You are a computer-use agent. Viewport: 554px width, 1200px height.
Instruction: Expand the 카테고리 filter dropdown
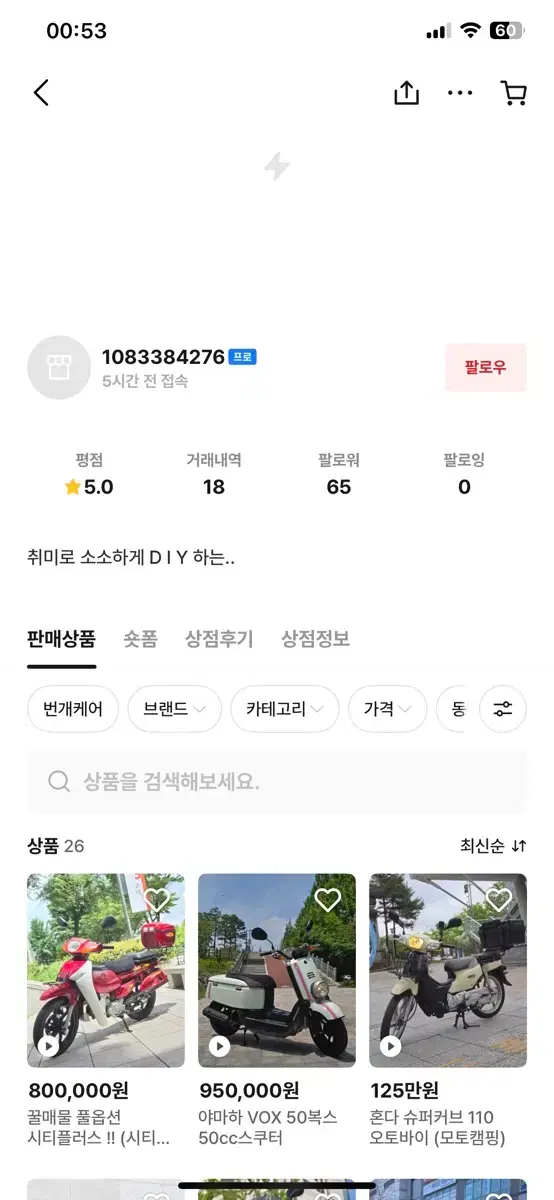[285, 709]
